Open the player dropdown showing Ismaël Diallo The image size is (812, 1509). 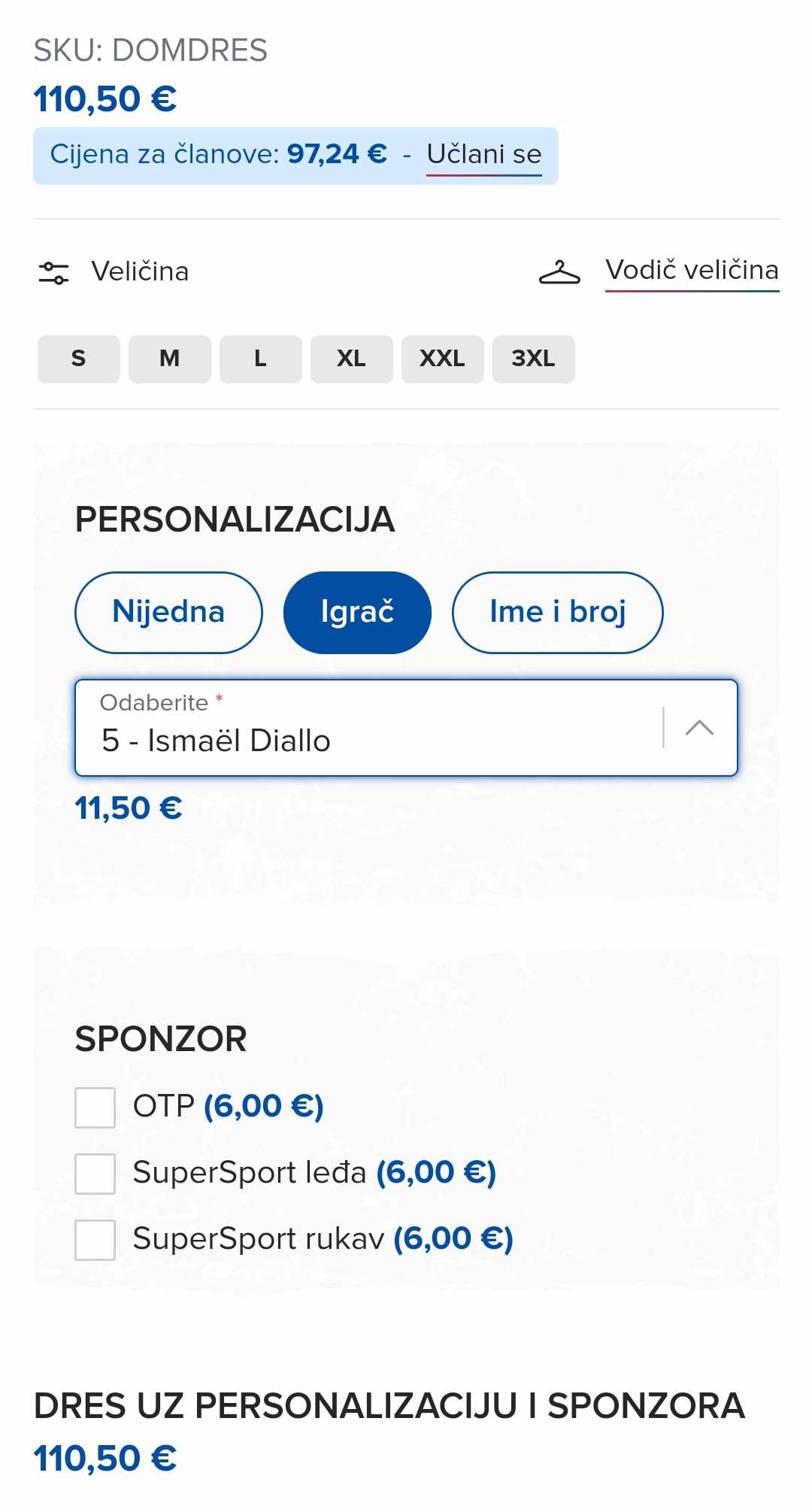[x=406, y=727]
